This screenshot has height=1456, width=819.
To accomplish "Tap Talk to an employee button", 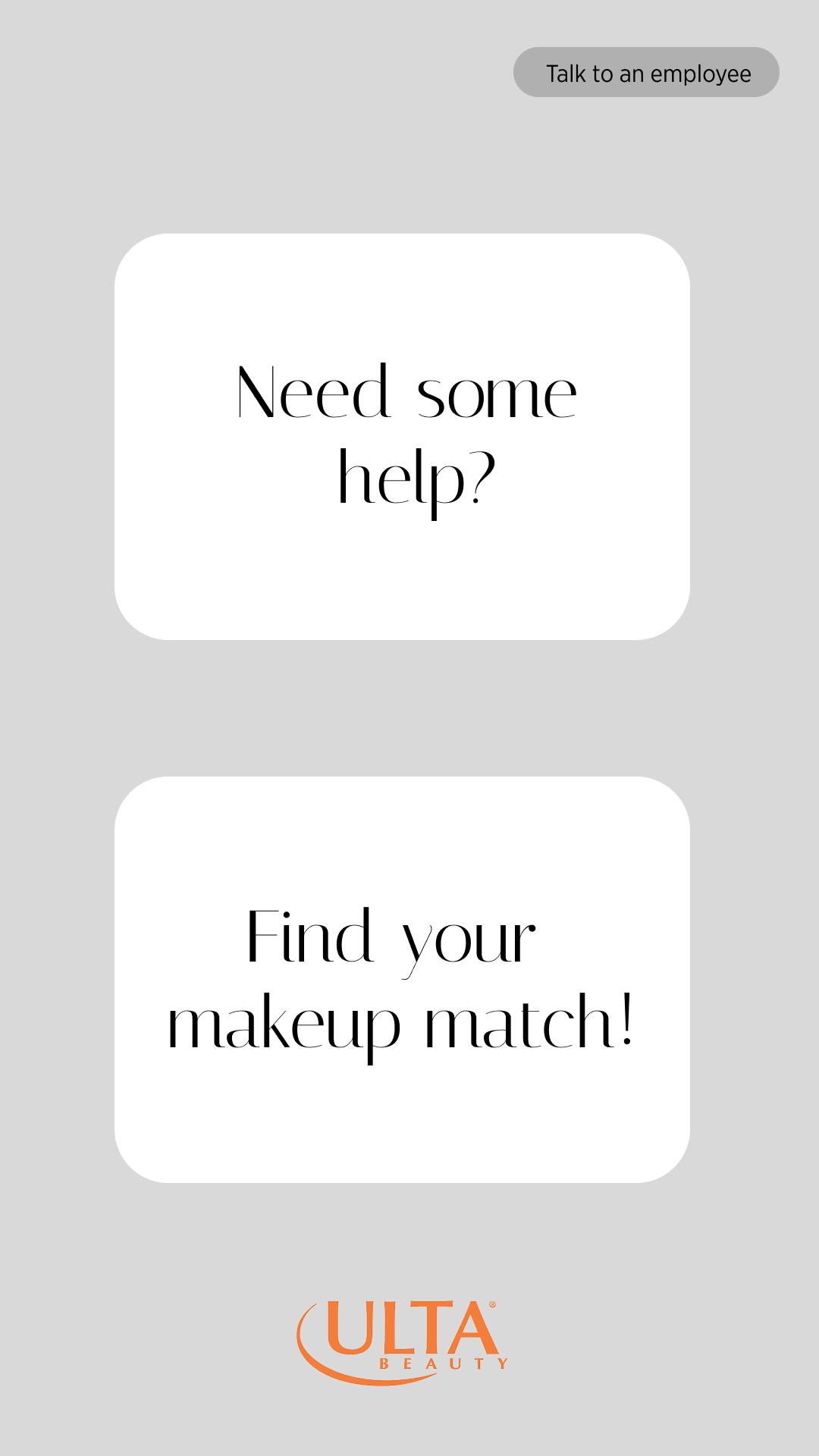I will [646, 73].
